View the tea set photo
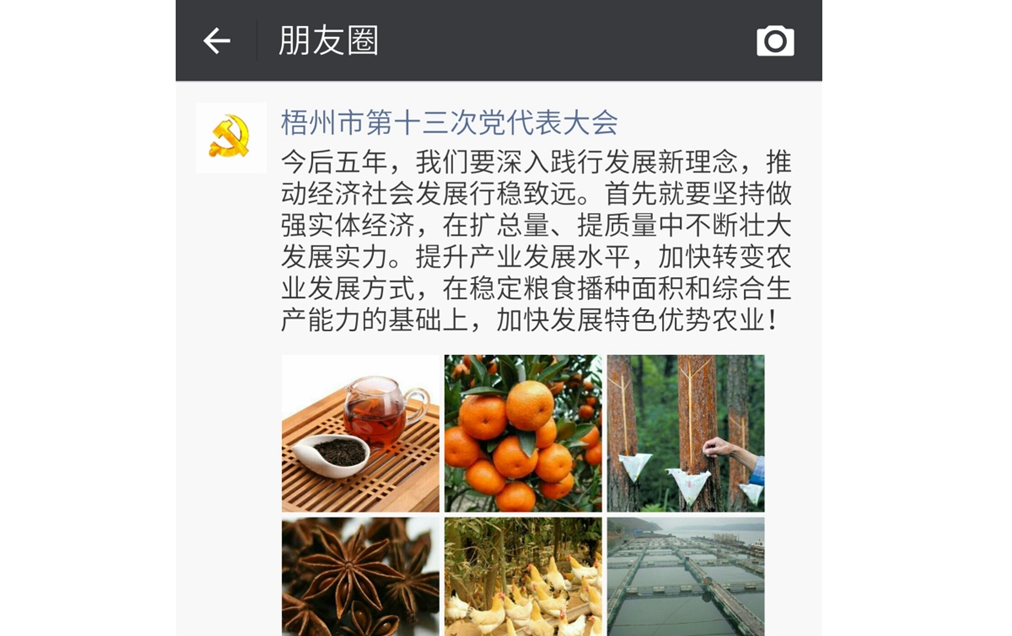Screen dimensions: 1012x636 (360, 433)
